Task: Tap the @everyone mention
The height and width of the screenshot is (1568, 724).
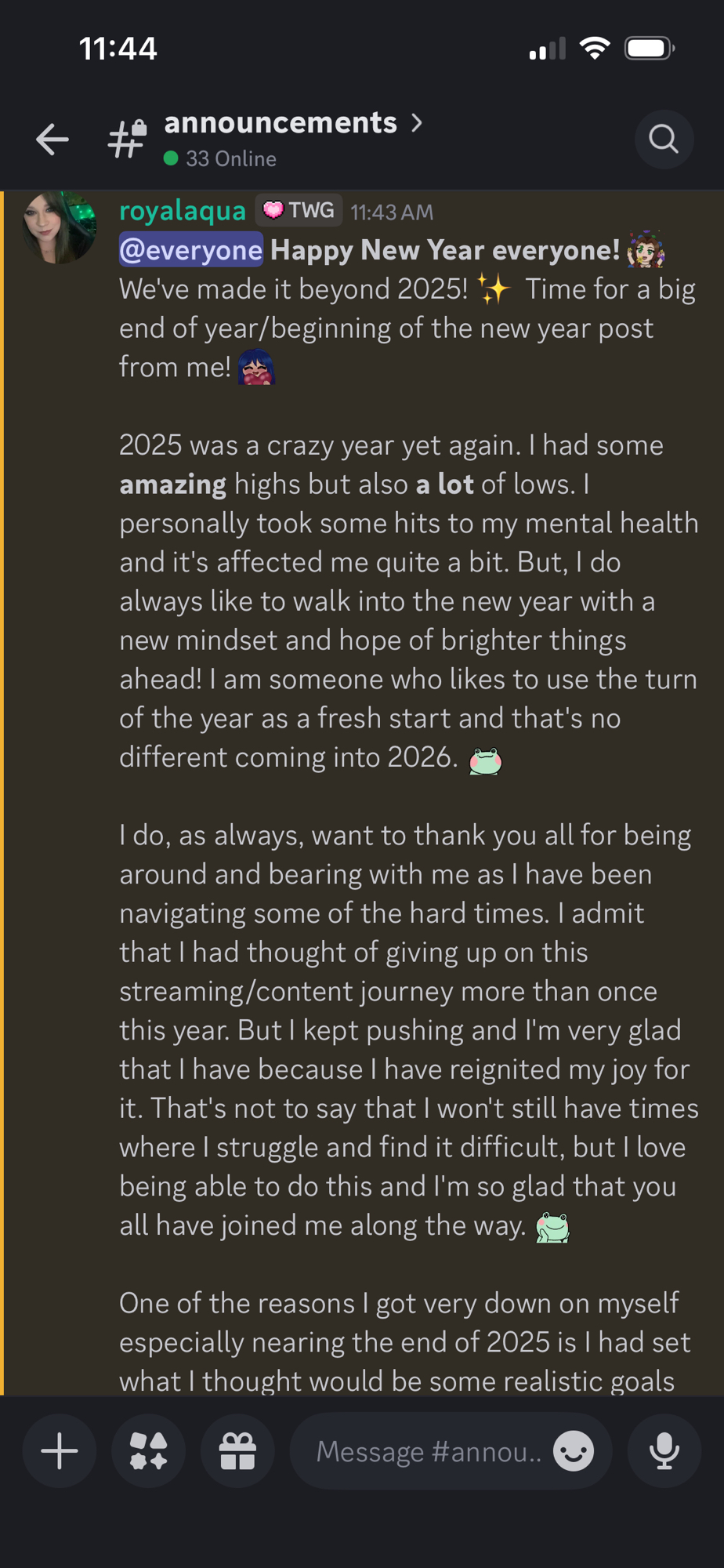Action: 190,250
